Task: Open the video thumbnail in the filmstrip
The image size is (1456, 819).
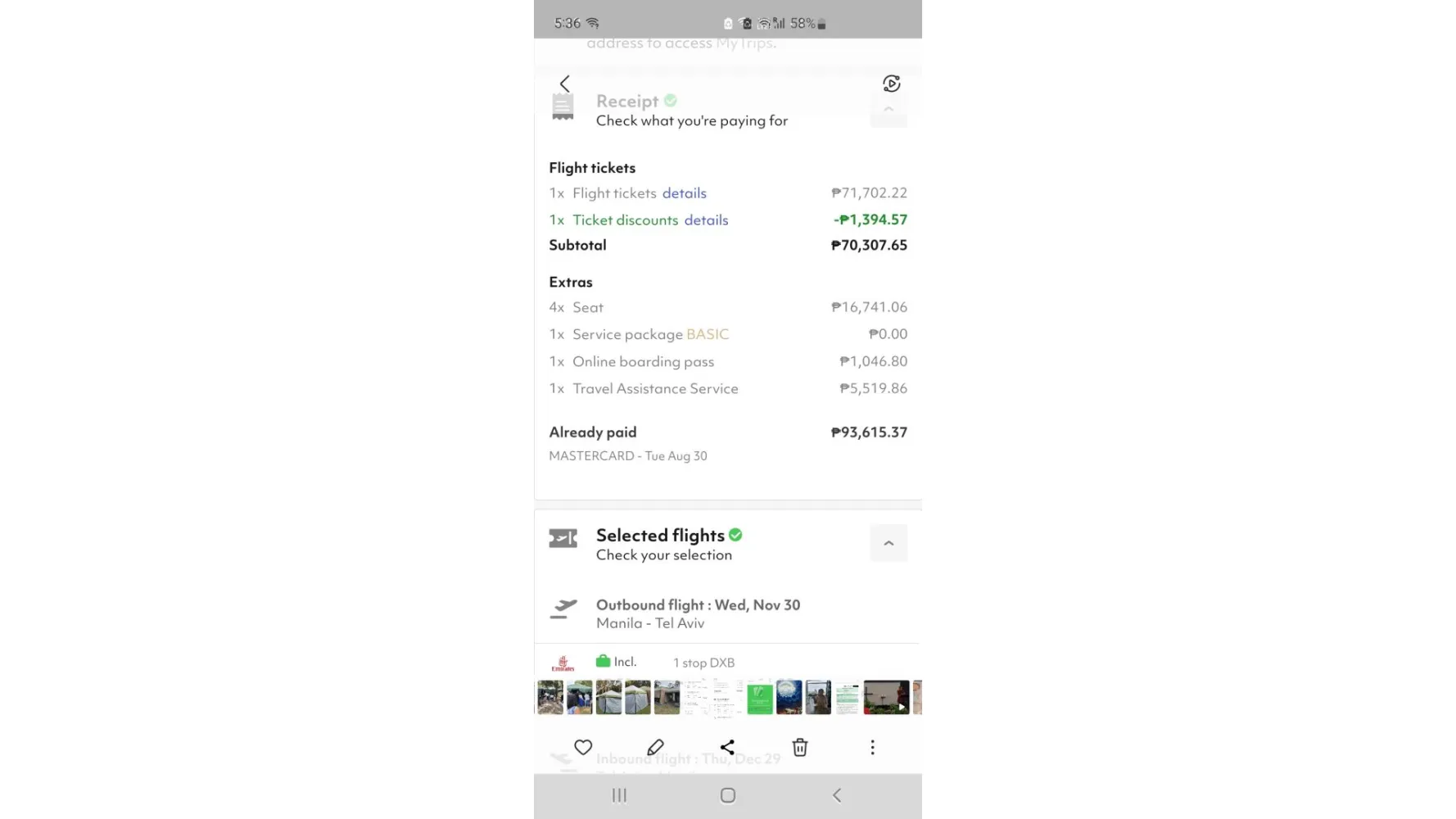Action: click(x=886, y=698)
